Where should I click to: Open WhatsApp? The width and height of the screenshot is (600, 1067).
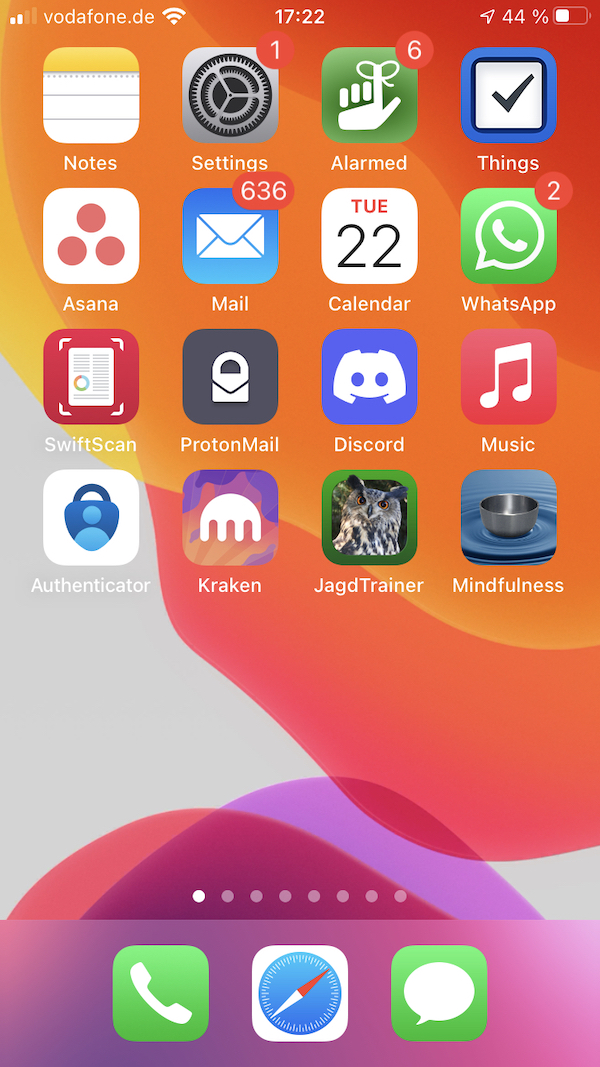508,236
